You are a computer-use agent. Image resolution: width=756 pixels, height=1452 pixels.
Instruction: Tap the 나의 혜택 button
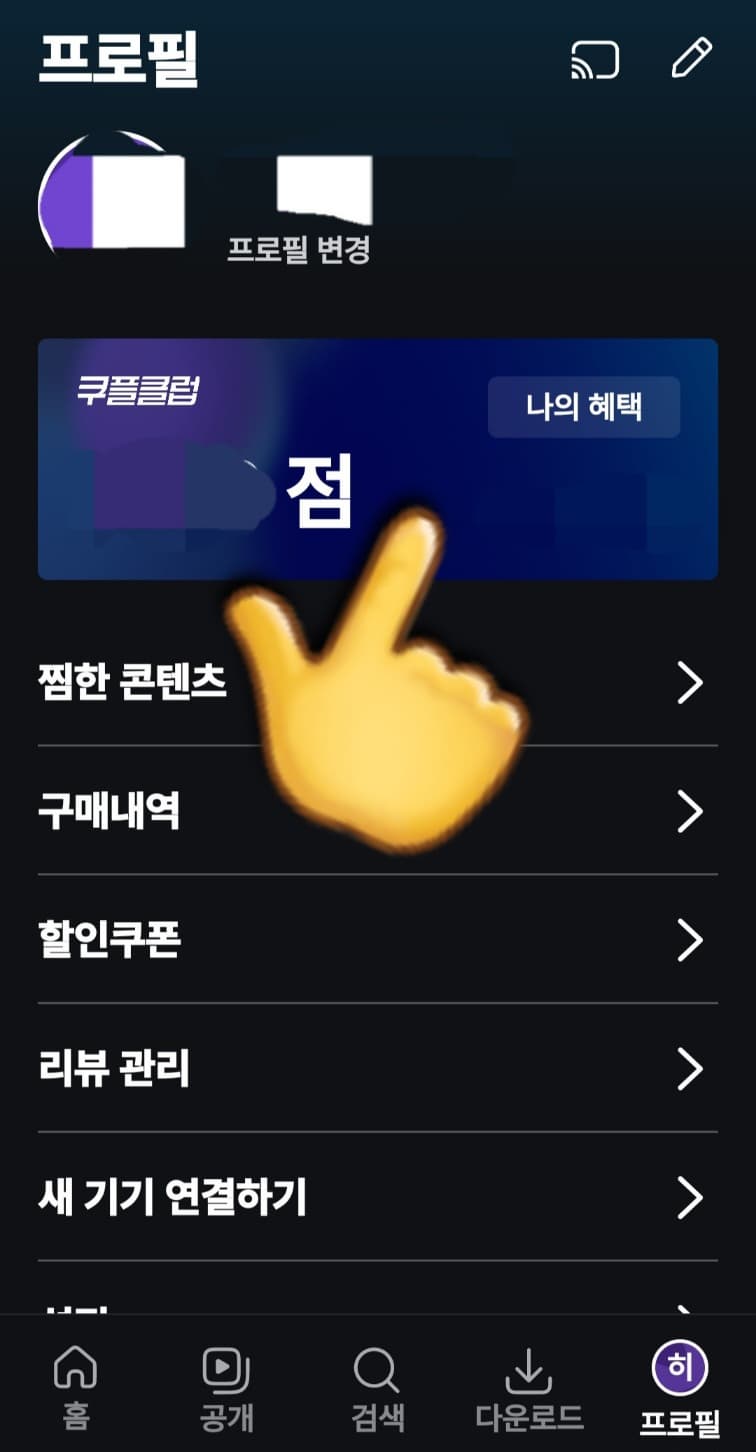(x=583, y=406)
